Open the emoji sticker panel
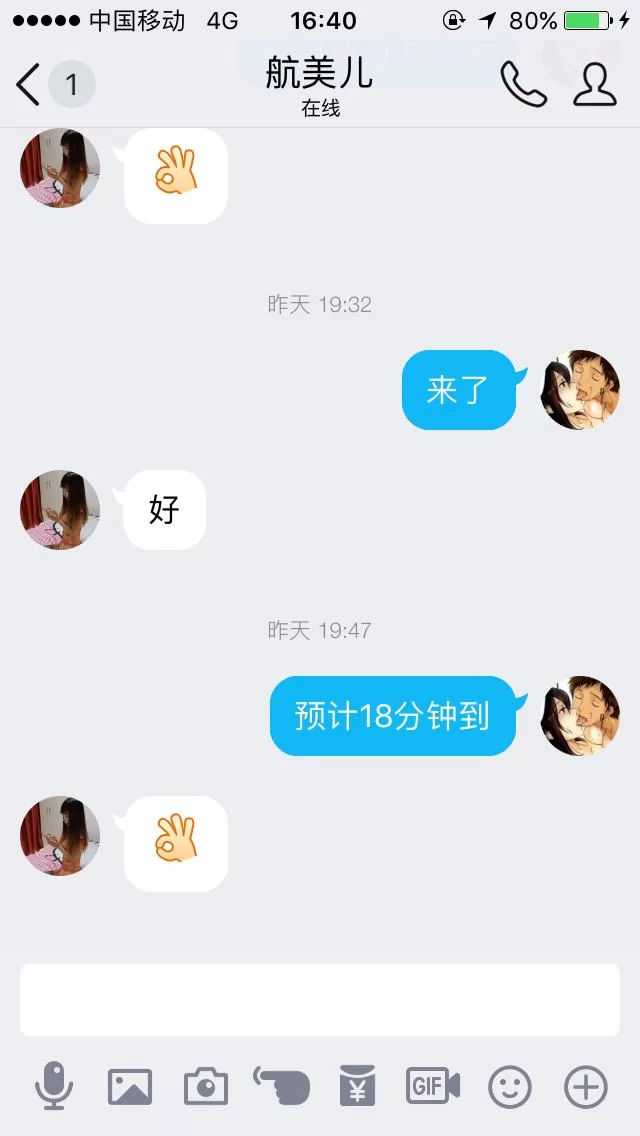 click(509, 1086)
